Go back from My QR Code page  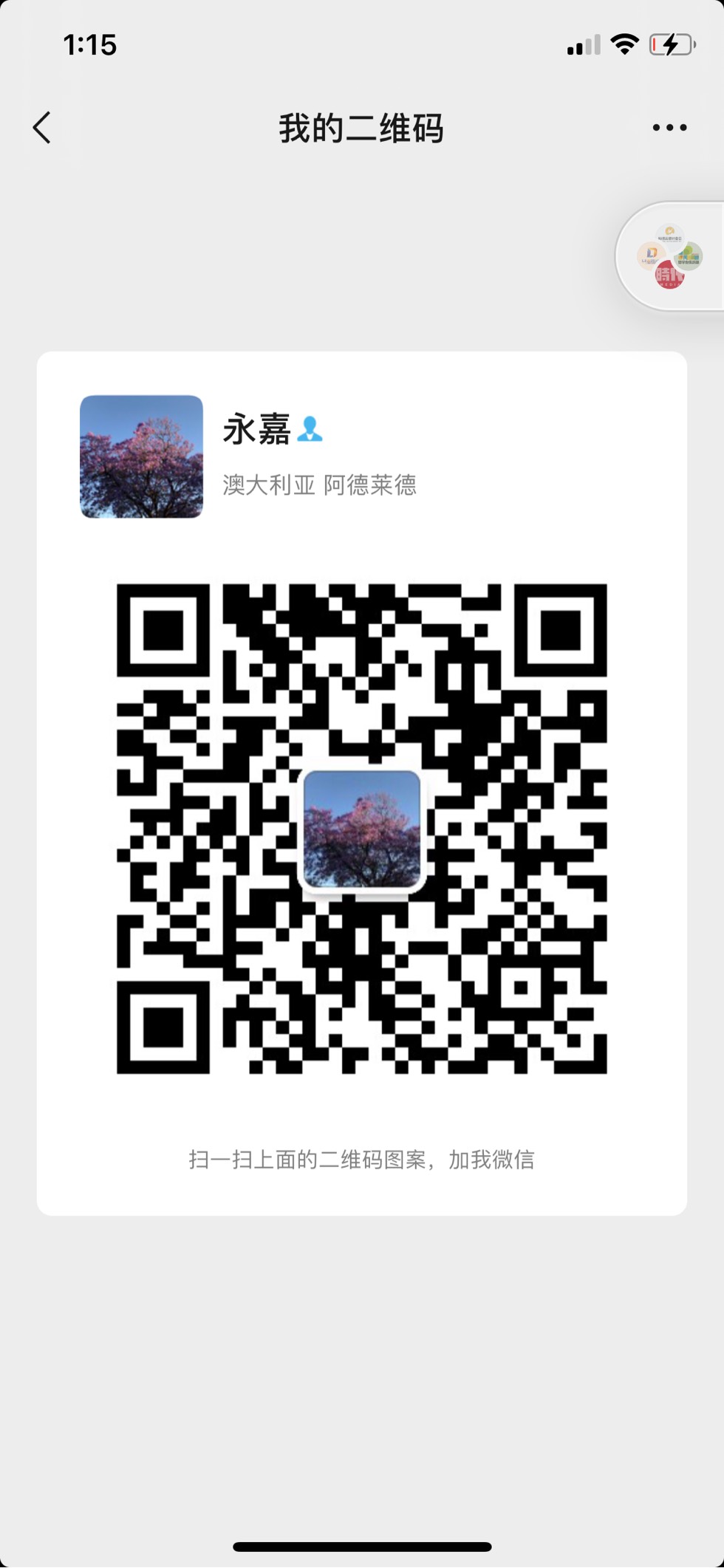point(42,128)
